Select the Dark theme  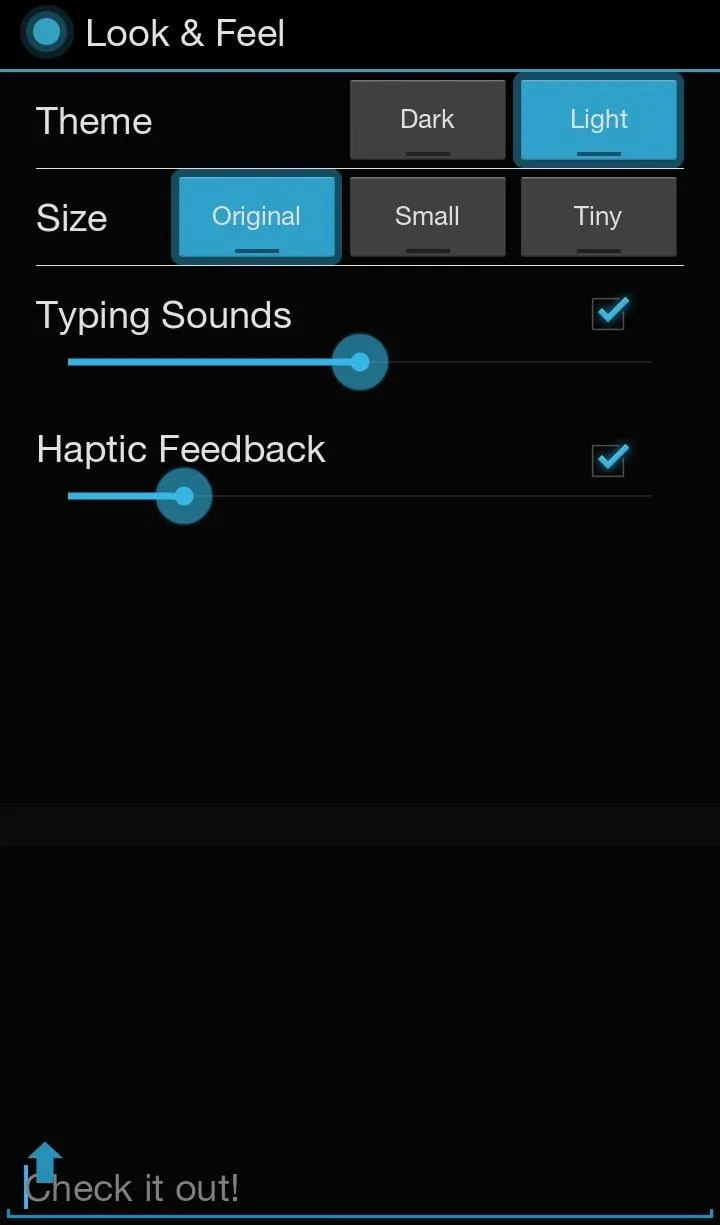(428, 120)
